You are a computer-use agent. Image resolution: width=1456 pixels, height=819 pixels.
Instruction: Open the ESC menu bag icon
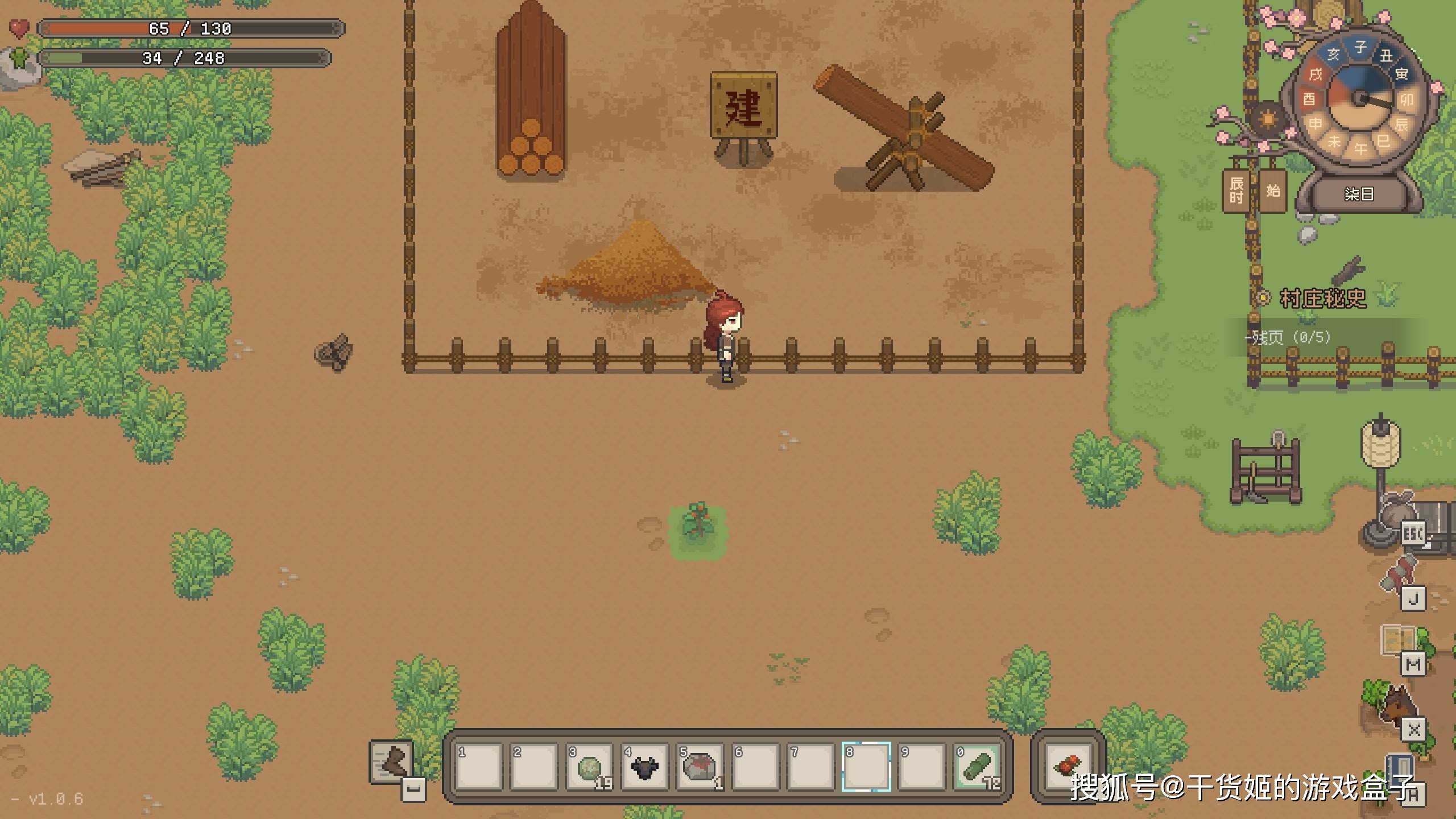[x=1398, y=515]
